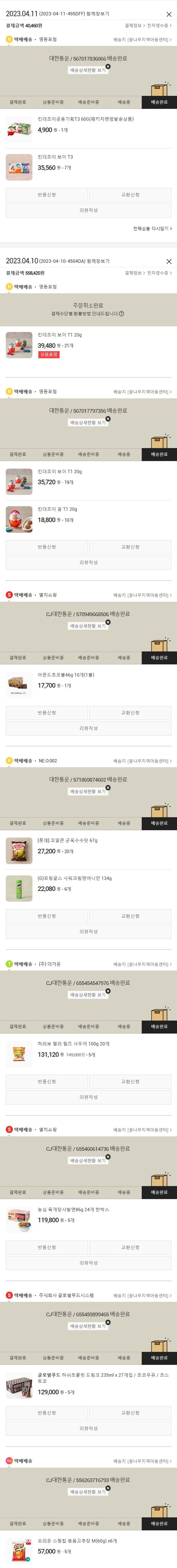The height and width of the screenshot is (1568, 177).
Task: Request 교환신청 for the 글로벌푸드 허쉬초콜릿 드링크 order
Action: click(x=130, y=1412)
